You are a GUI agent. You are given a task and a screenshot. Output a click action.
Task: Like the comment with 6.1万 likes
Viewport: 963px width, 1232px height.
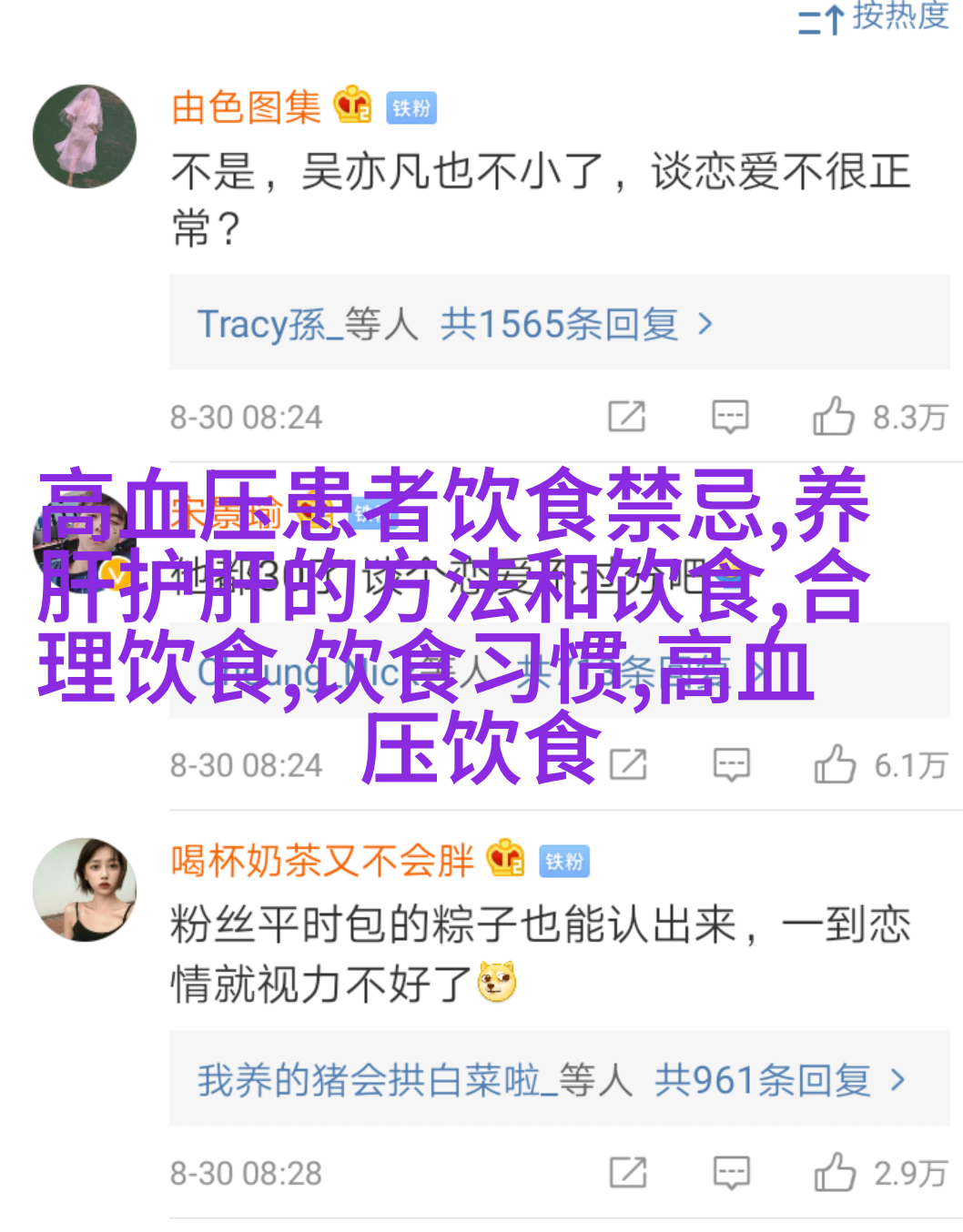[835, 765]
